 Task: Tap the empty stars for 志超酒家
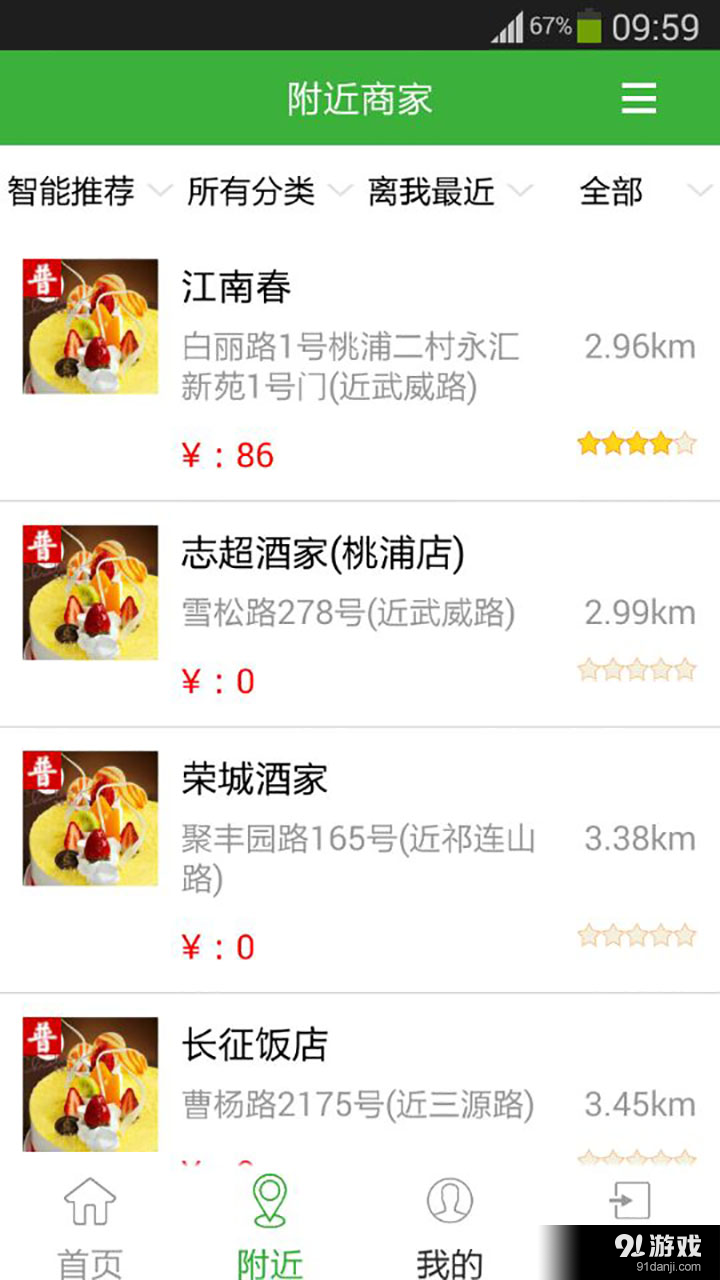tap(637, 669)
